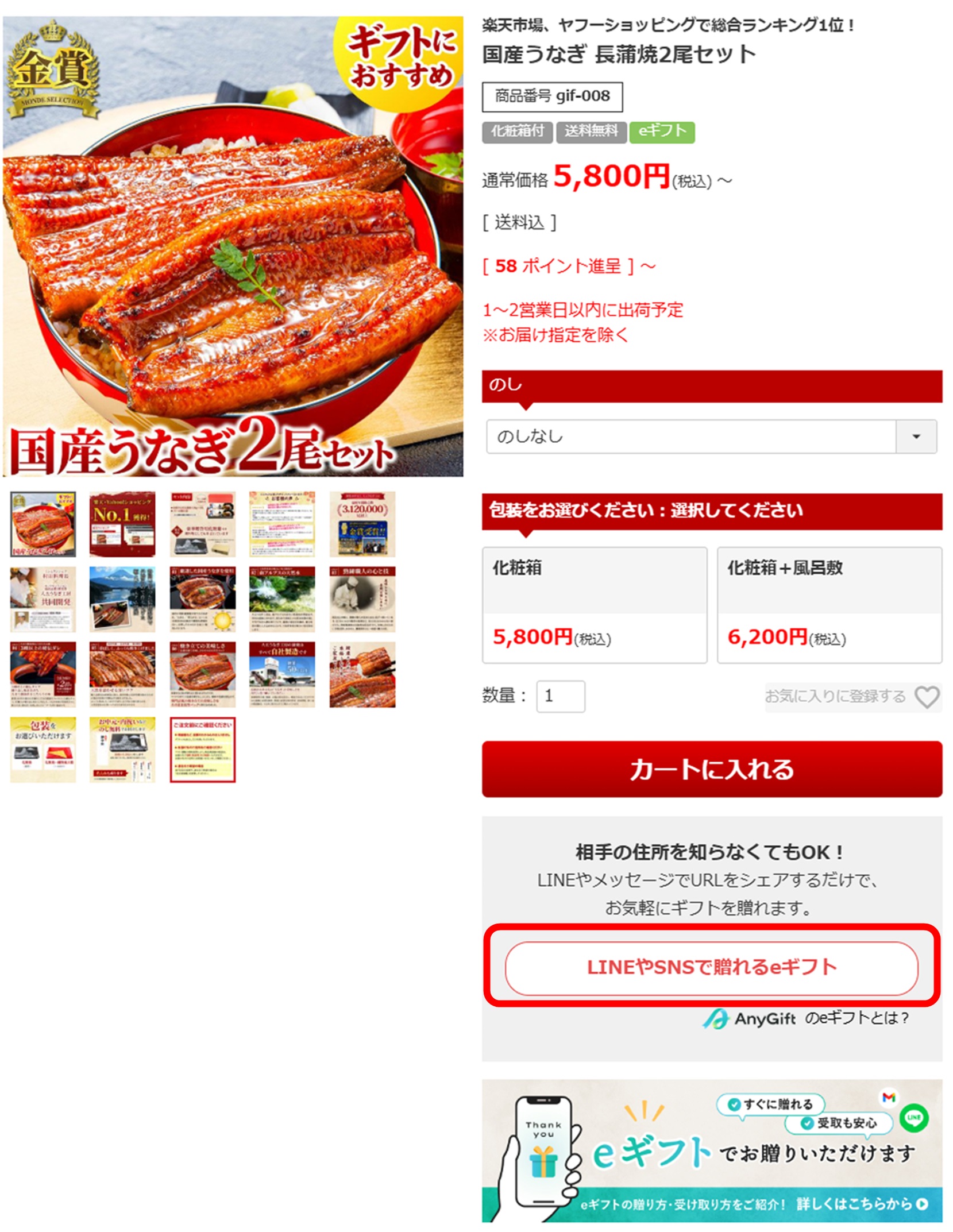View the lake and mountain thumbnail image
953x1232 pixels.
(x=122, y=599)
